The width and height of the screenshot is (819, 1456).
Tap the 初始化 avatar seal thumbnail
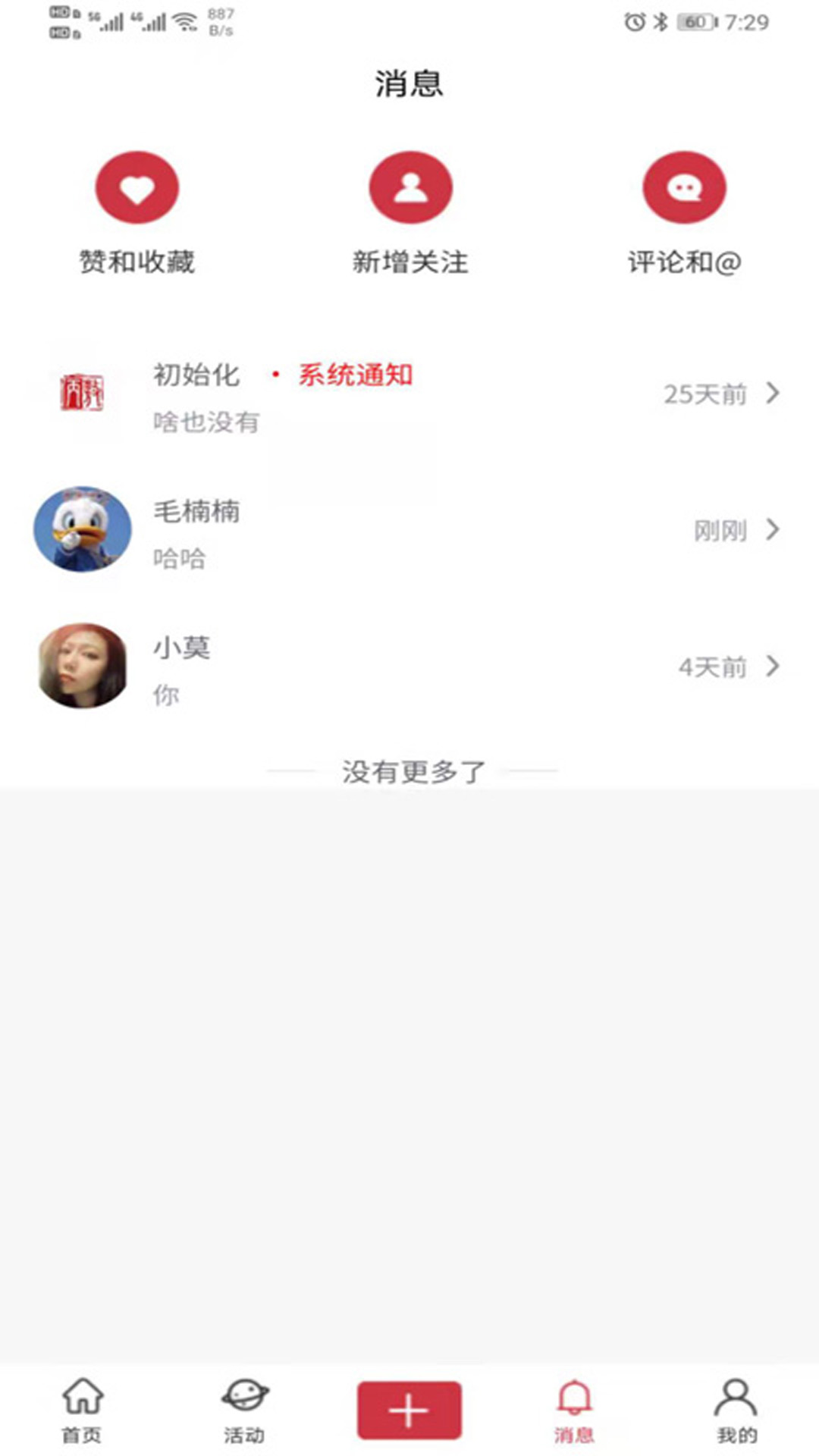(83, 394)
